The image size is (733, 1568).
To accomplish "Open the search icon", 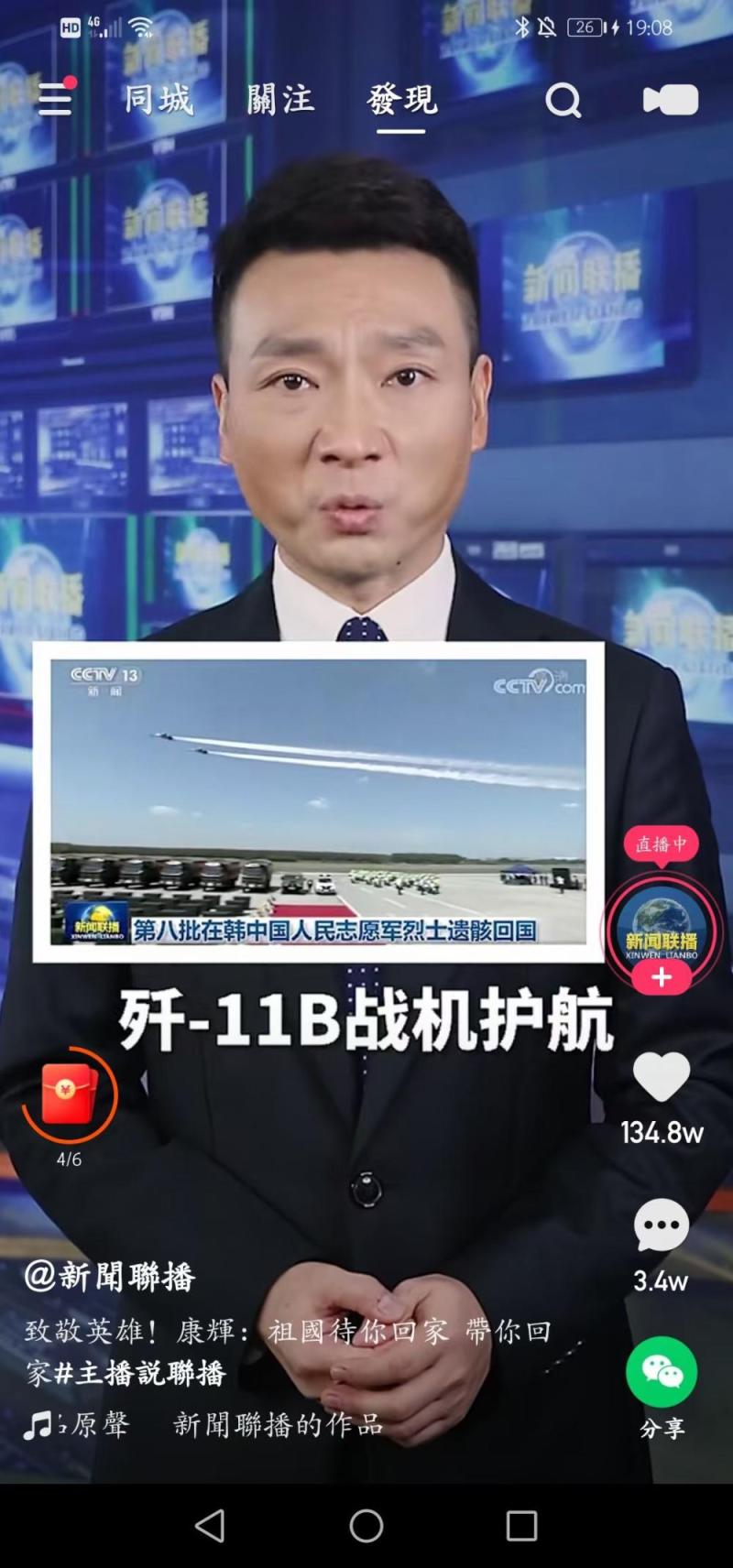I will 563,100.
